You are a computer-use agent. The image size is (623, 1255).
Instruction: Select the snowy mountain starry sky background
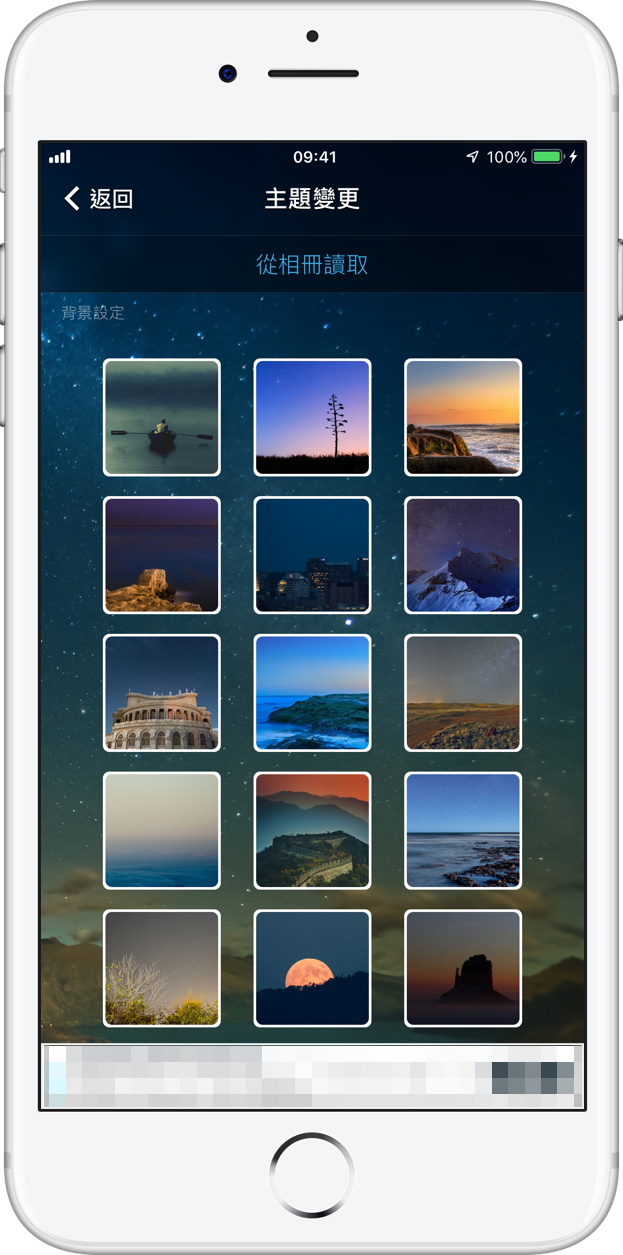pos(463,555)
